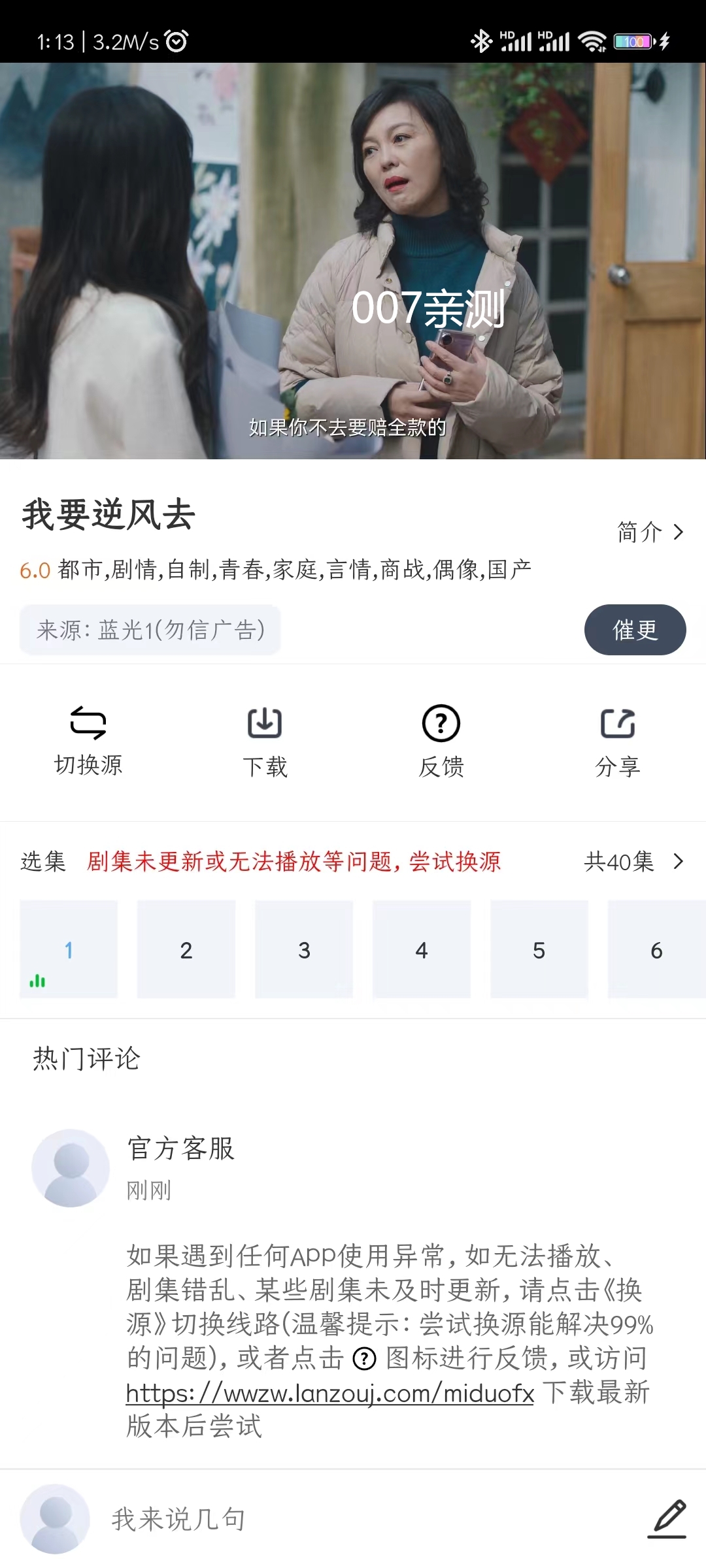Tap the 催更 button
The image size is (706, 1568).
coord(635,630)
